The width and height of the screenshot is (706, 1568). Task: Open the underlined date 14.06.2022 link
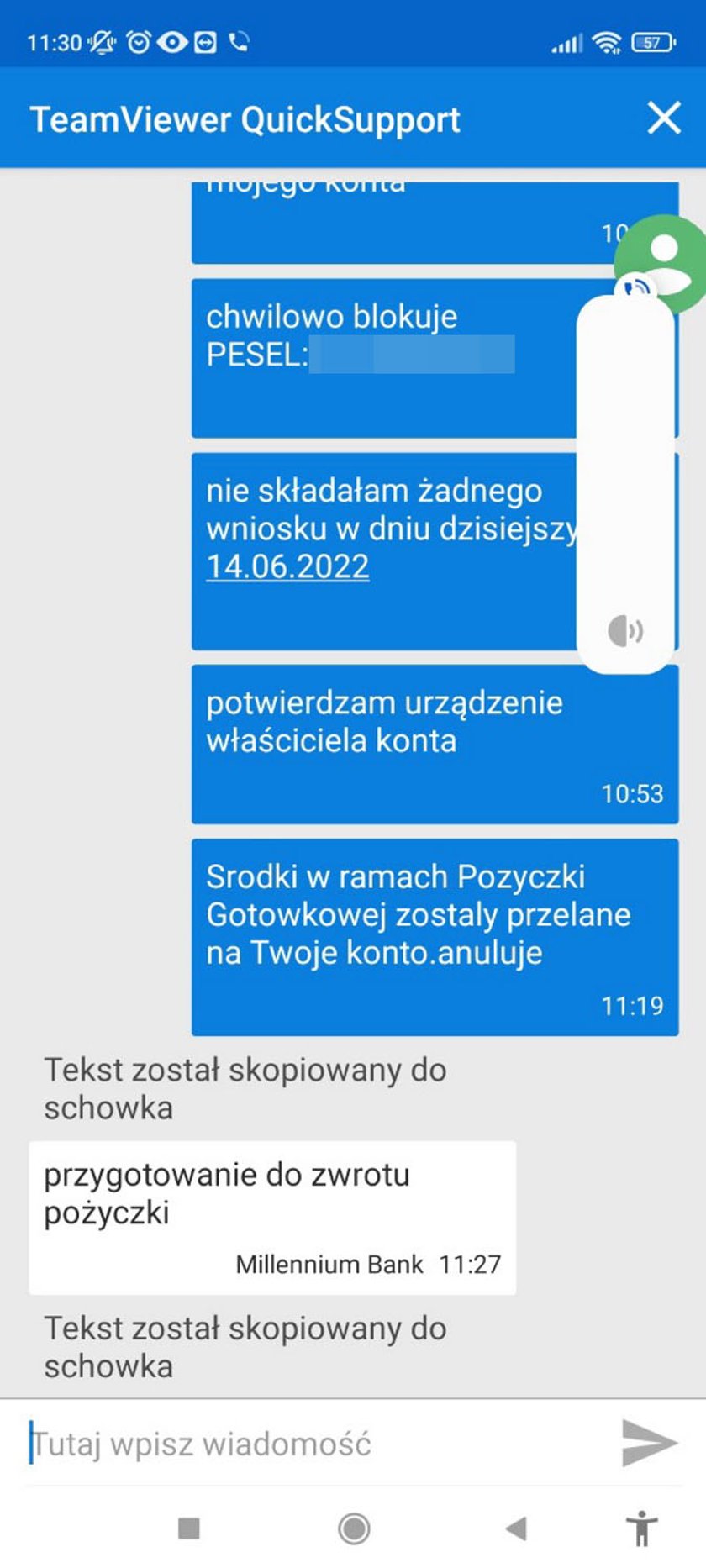click(x=287, y=566)
